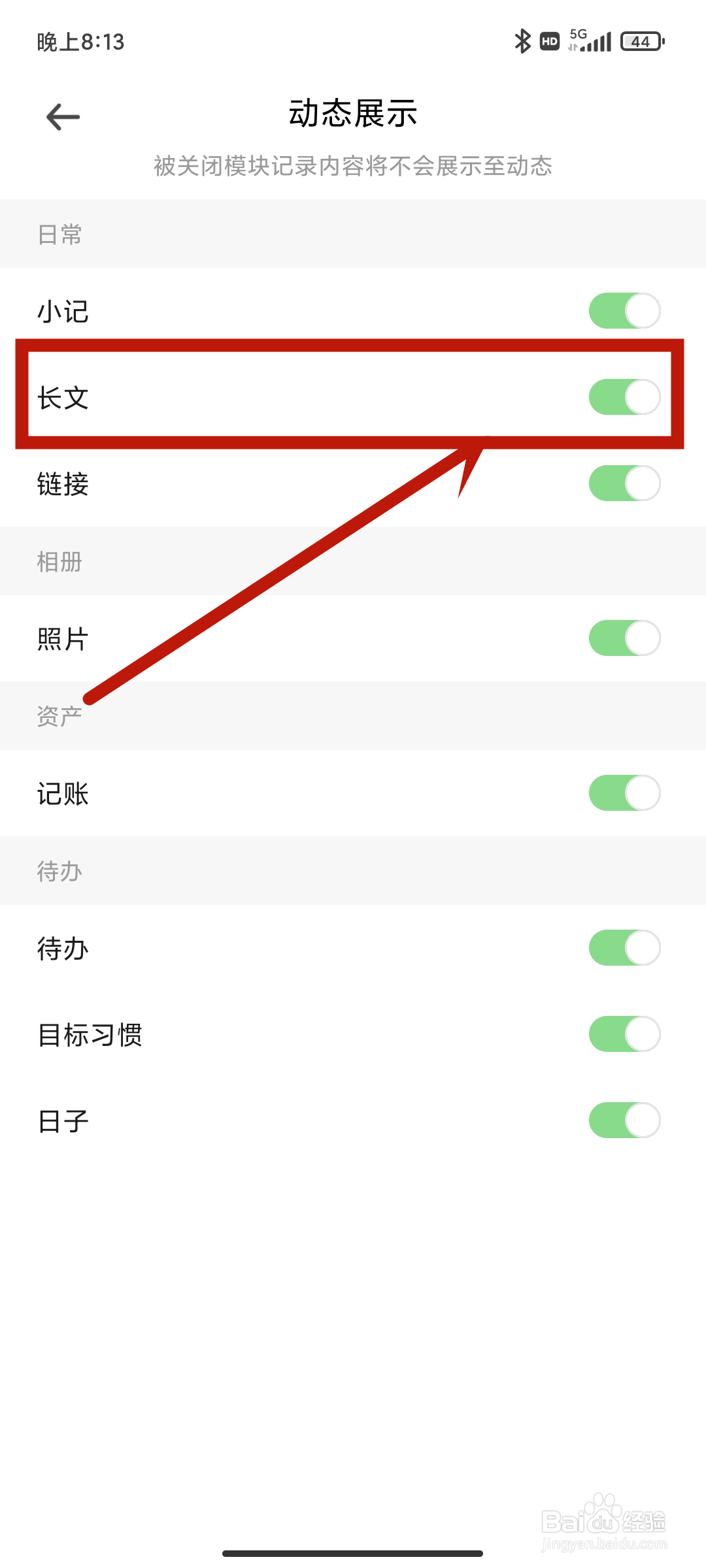Tap the HD icon in the status bar
The height and width of the screenshot is (1568, 706).
548,41
